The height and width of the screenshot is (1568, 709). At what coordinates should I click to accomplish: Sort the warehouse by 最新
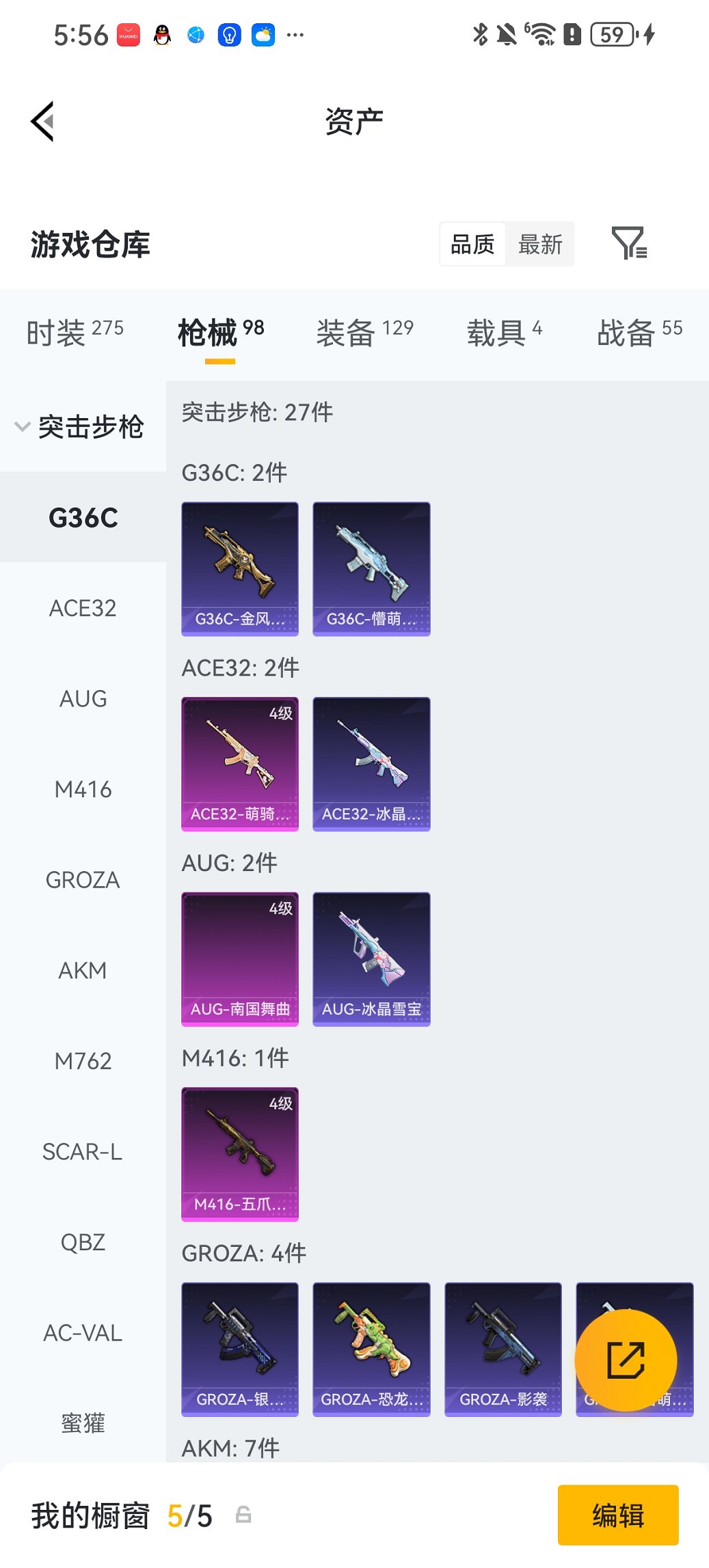(540, 244)
